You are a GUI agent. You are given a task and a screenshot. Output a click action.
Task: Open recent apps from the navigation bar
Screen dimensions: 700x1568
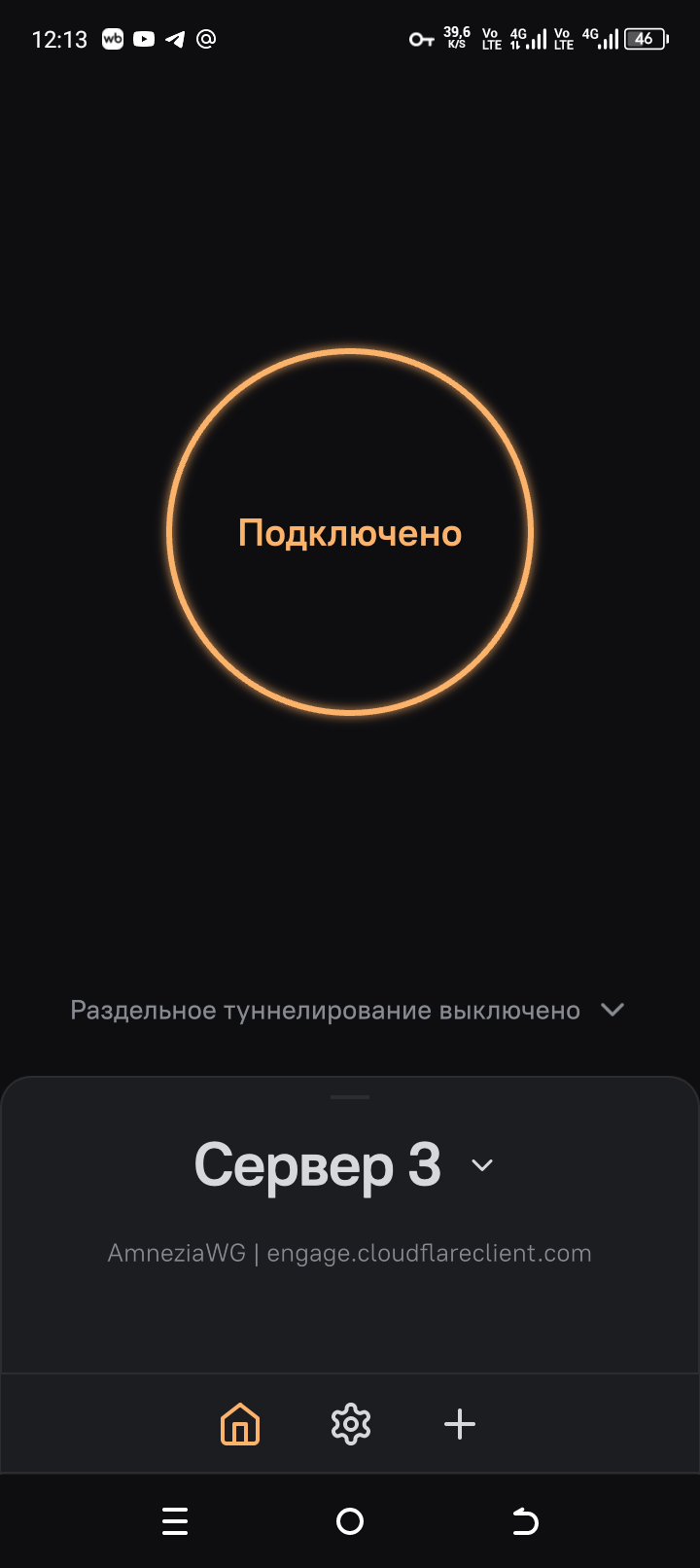175,1520
